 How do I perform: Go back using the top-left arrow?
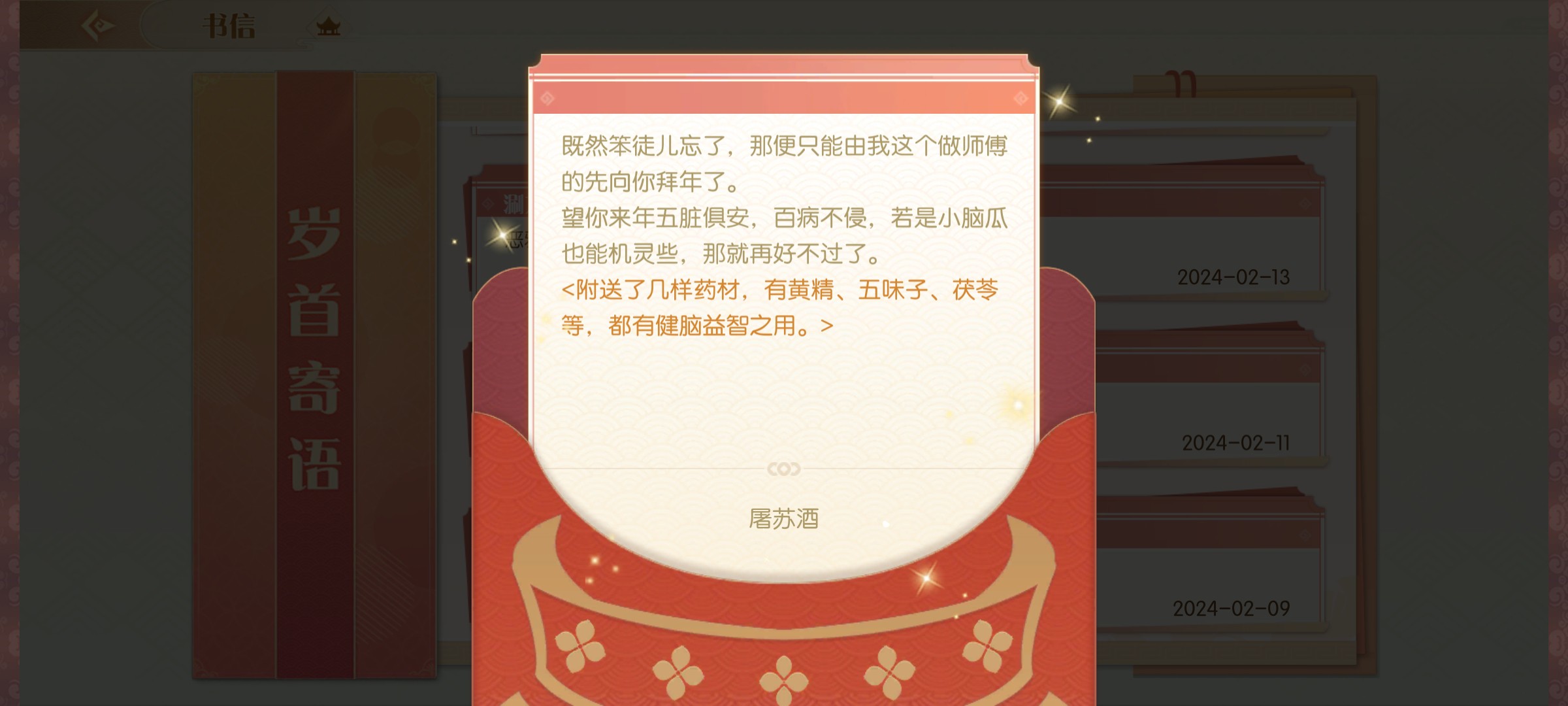tap(98, 26)
